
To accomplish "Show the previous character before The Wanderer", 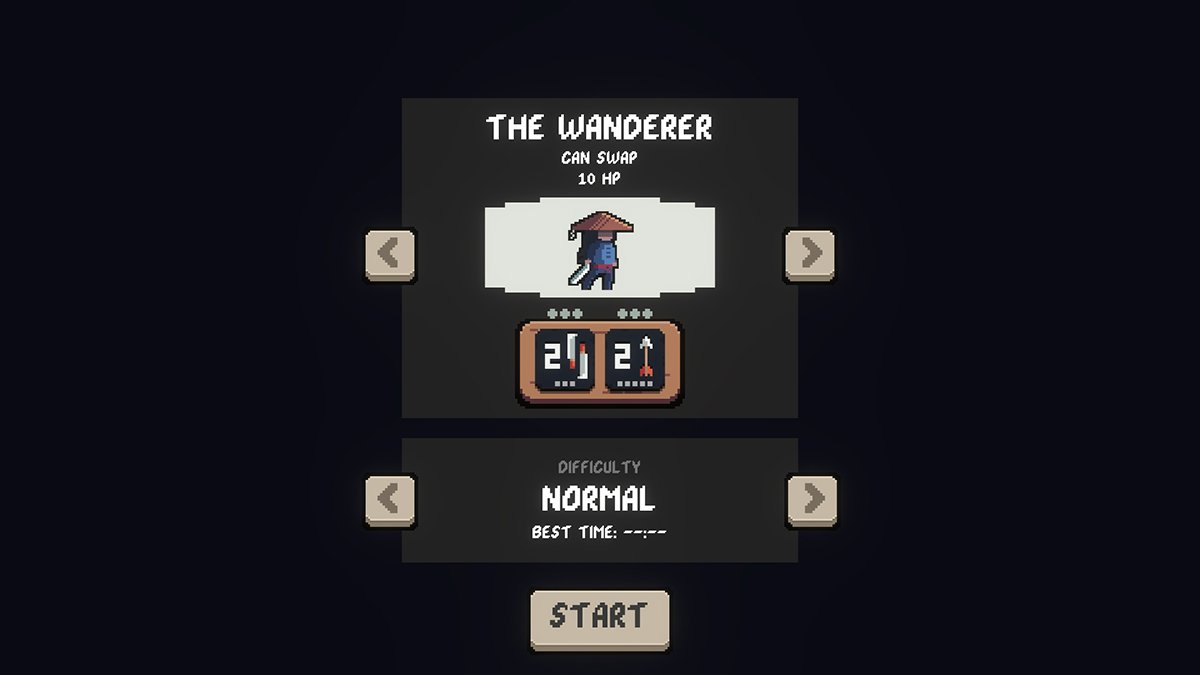I will click(x=390, y=254).
